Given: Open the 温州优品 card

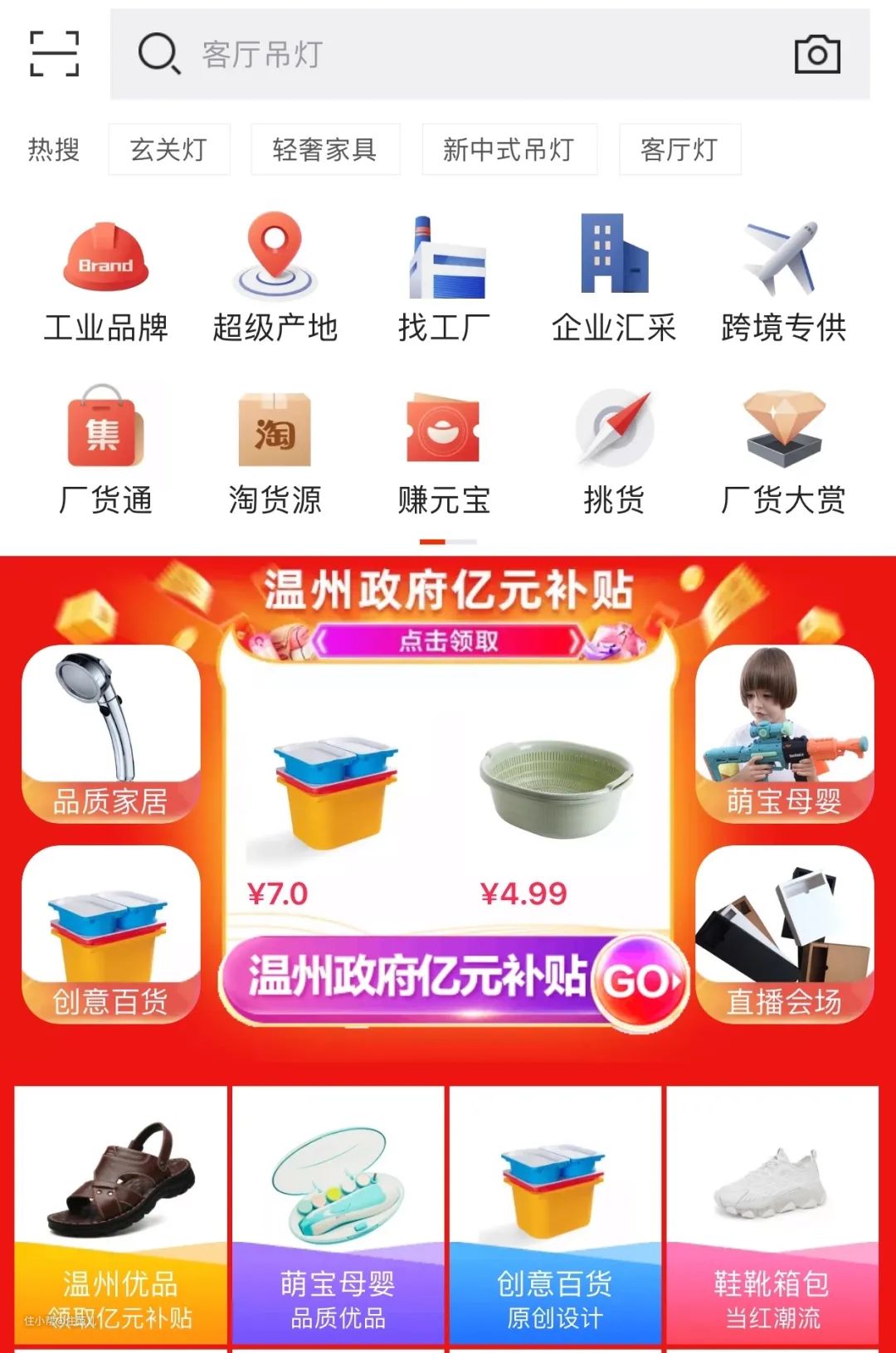Looking at the screenshot, I should (120, 1214).
